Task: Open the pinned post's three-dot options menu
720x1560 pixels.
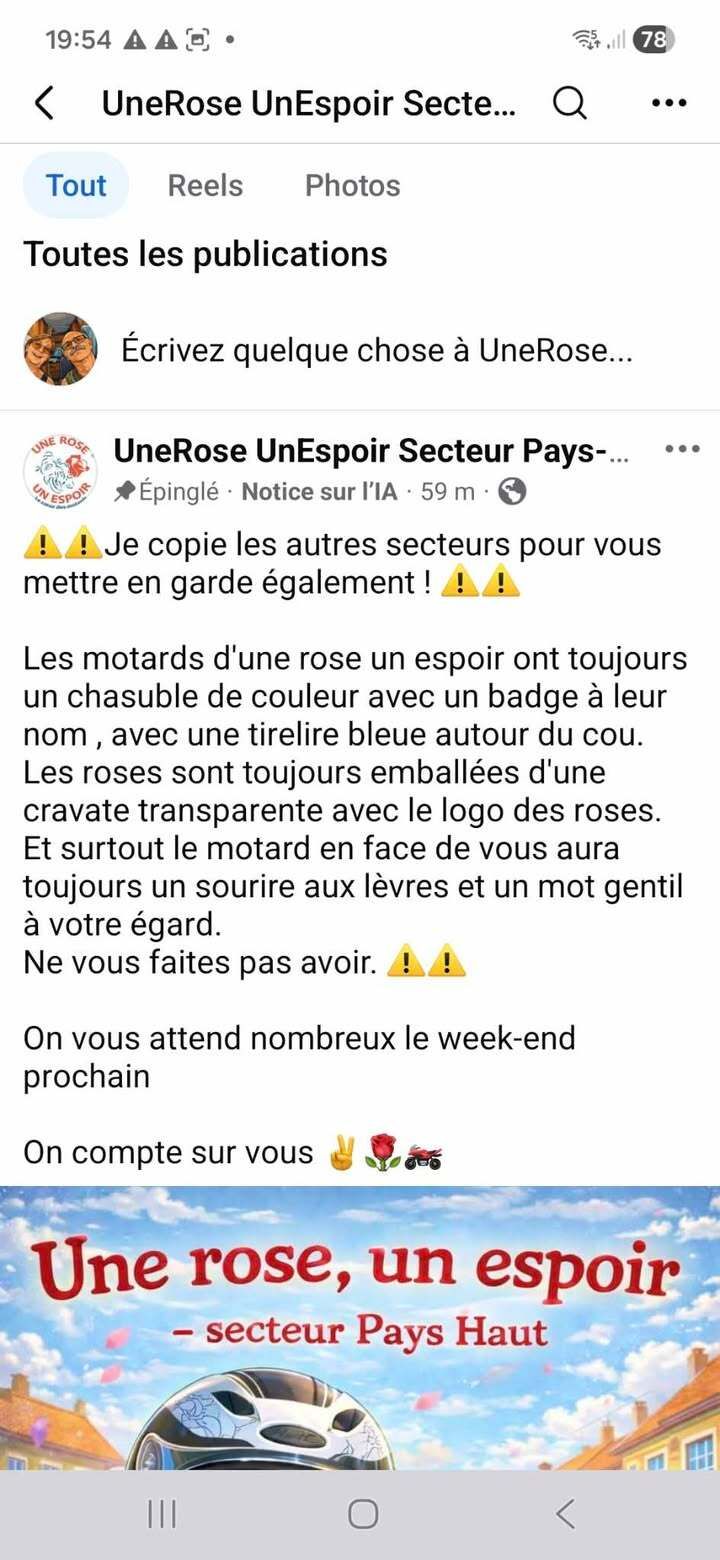Action: (x=682, y=449)
